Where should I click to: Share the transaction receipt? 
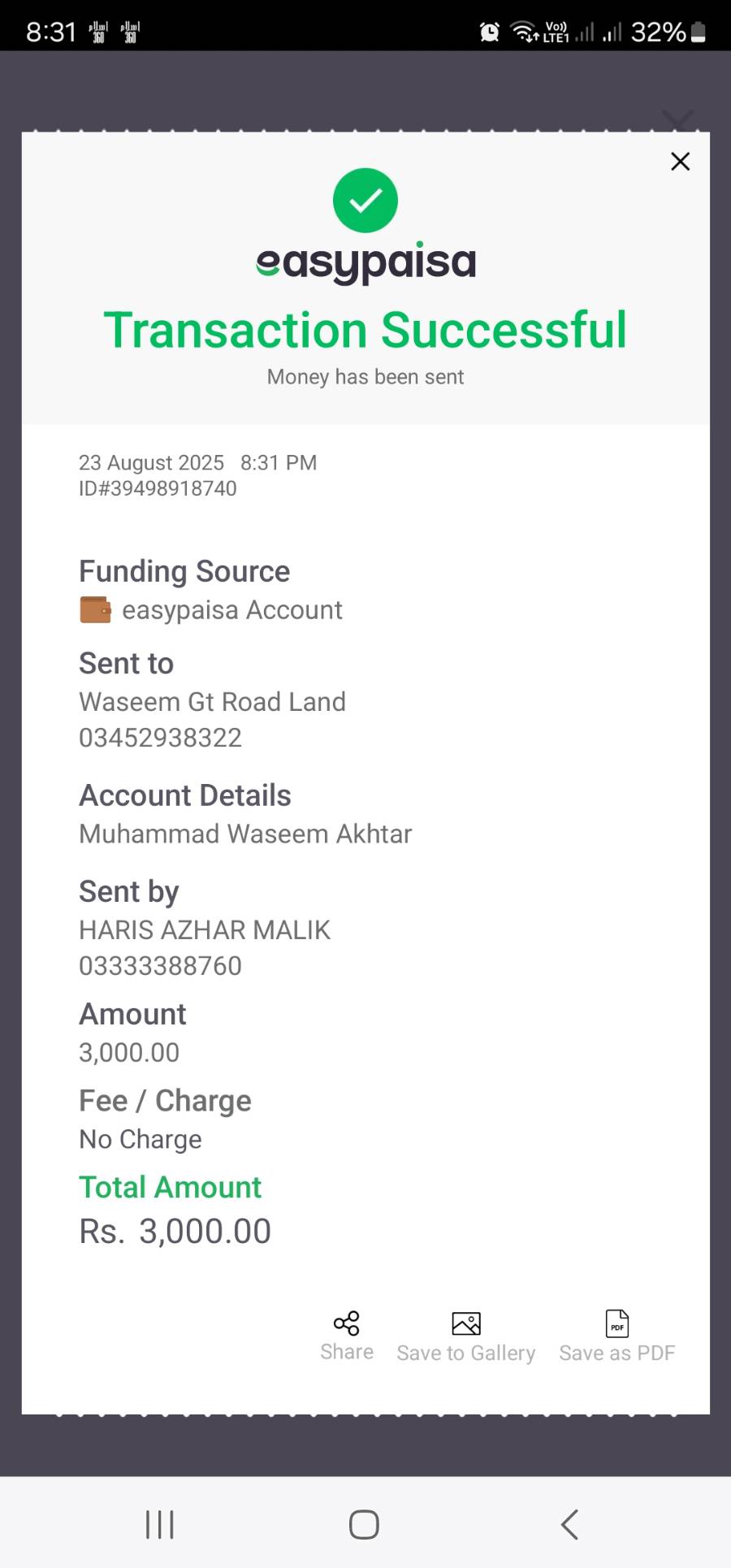click(x=347, y=1335)
